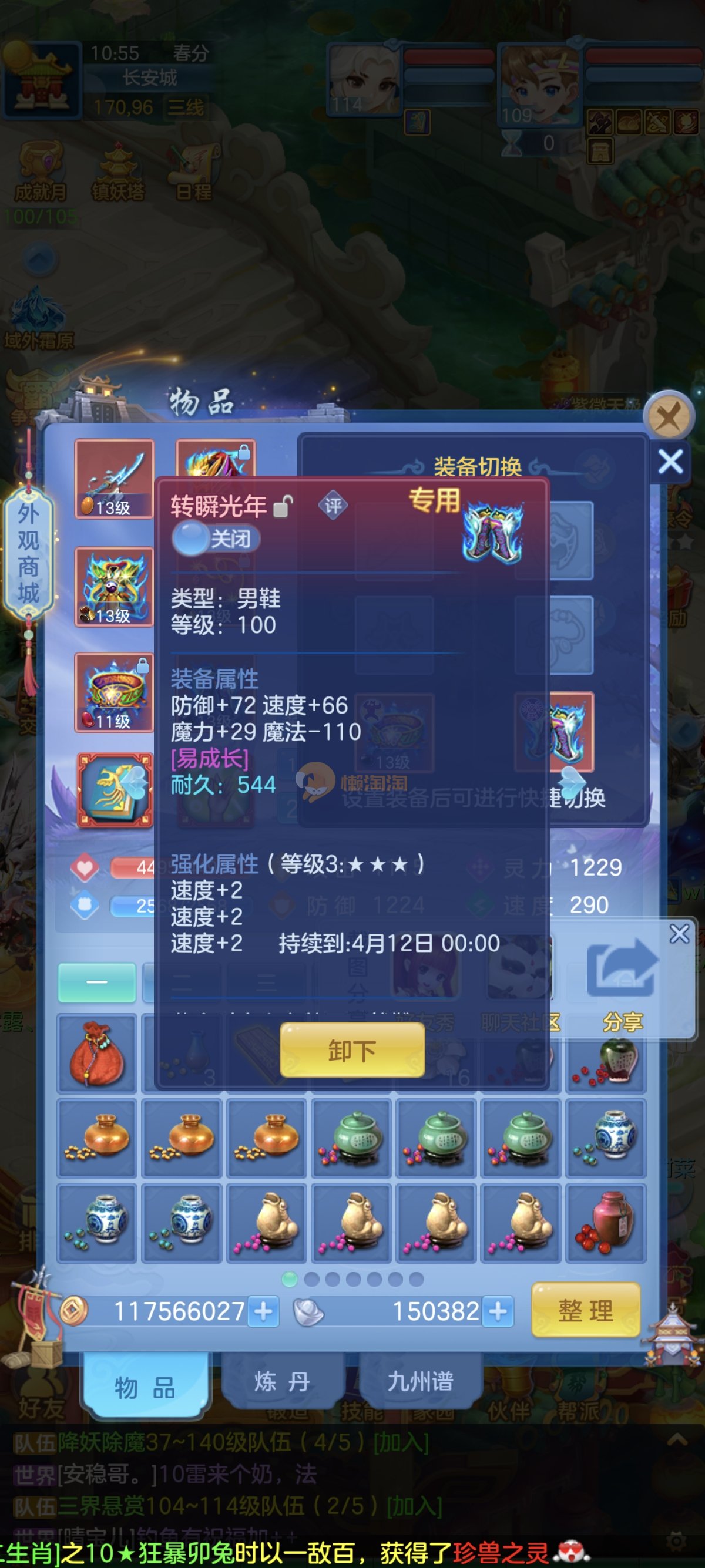Viewport: 705px width, 1568px height.
Task: Close the 物品 inventory window
Action: pos(669,417)
